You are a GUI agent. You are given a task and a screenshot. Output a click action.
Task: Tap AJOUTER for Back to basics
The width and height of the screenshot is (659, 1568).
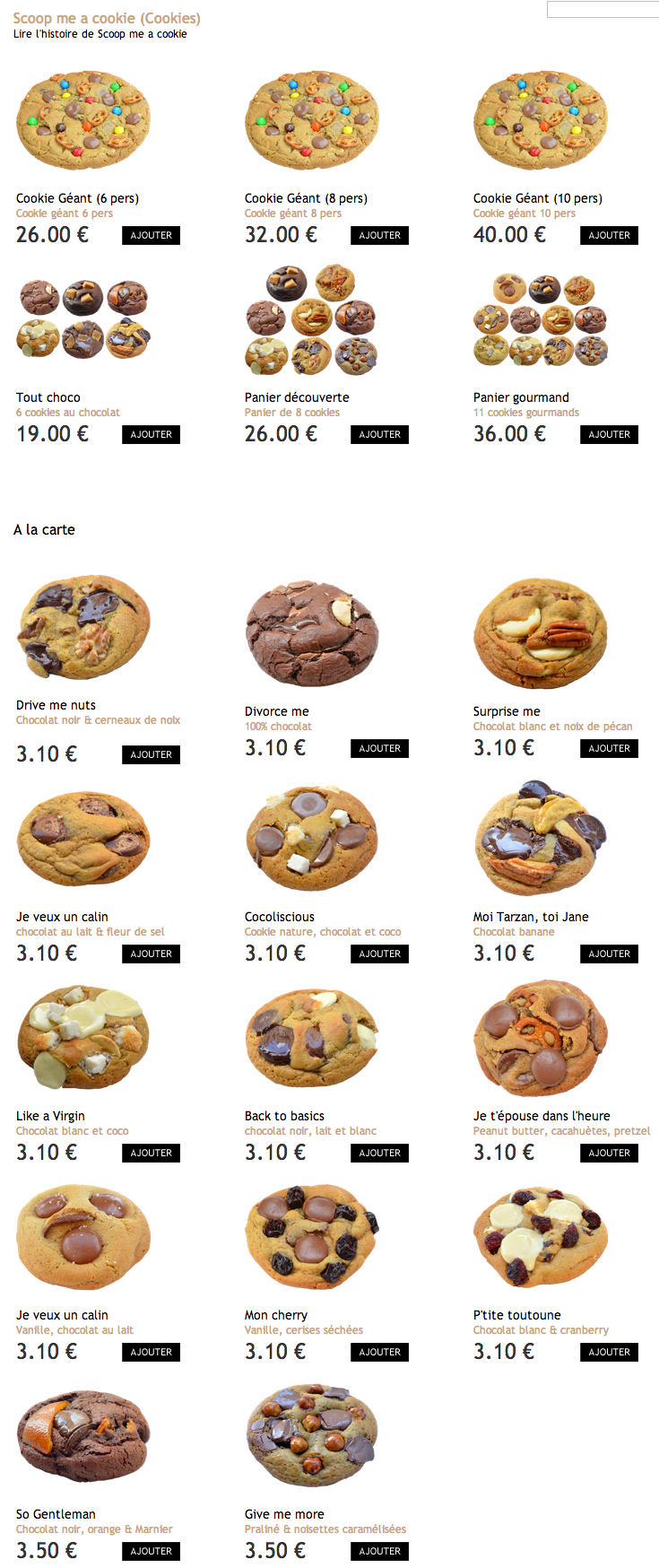pyautogui.click(x=379, y=1154)
